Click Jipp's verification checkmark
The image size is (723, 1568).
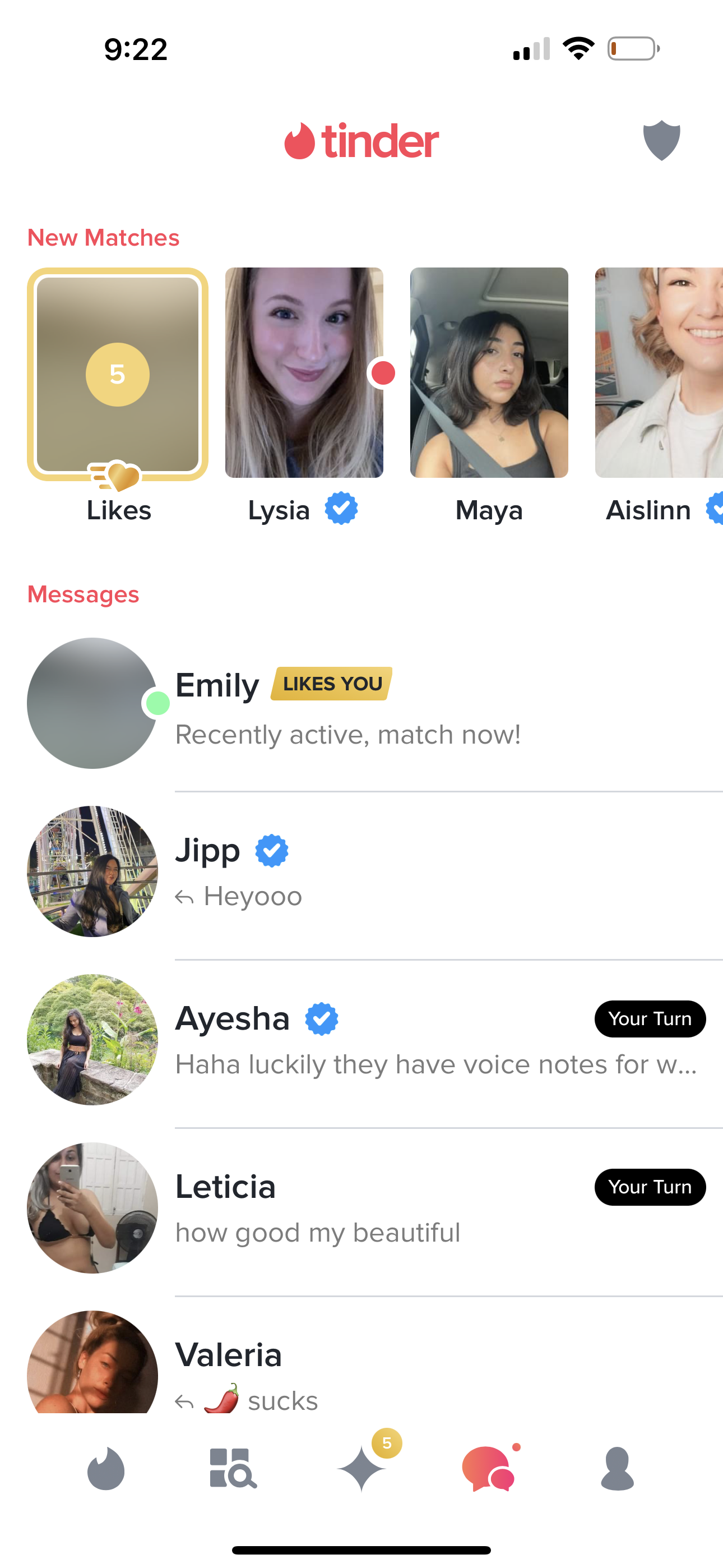tap(272, 850)
